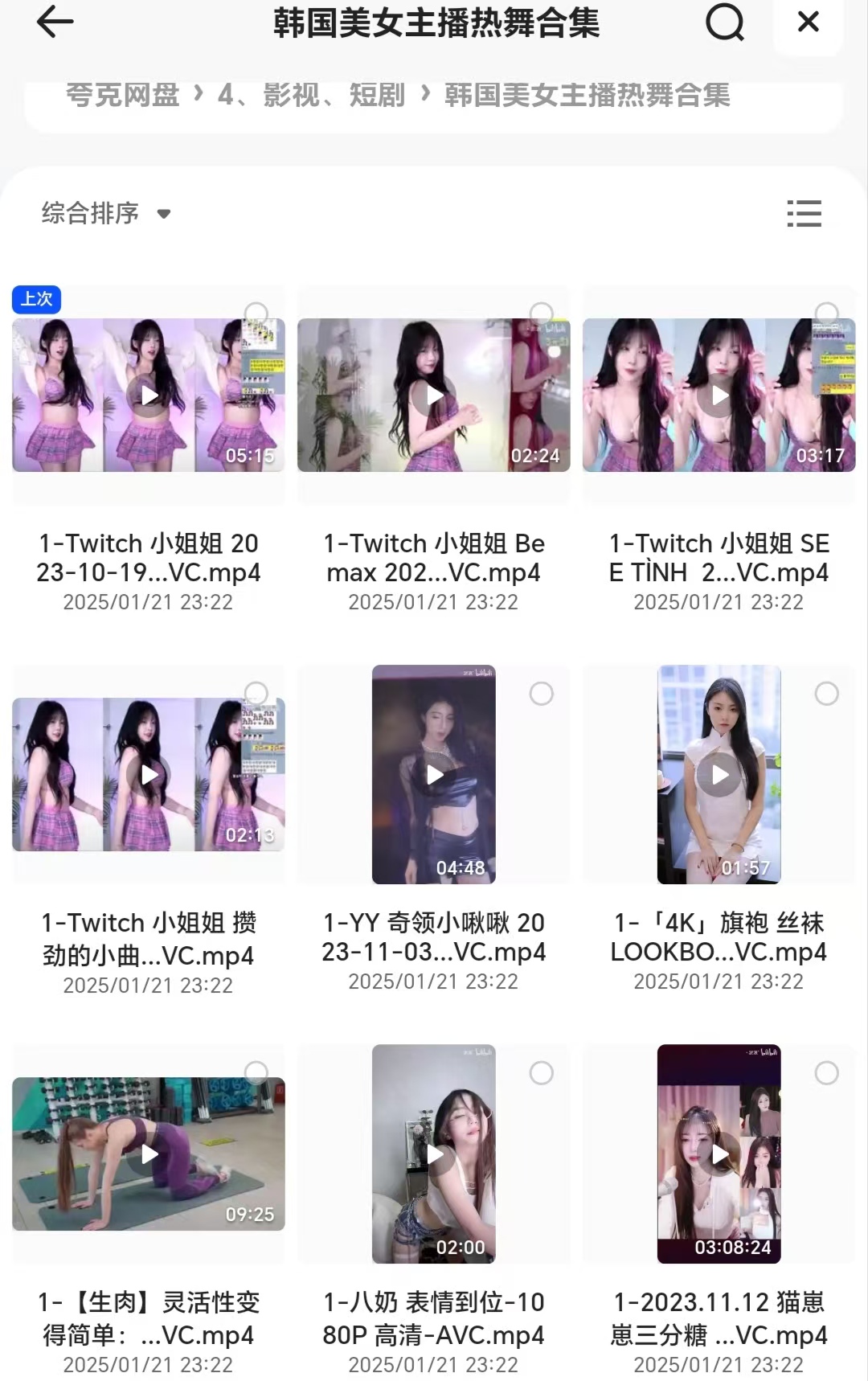Mark the 猫崽崽三分糖 file as selected
The height and width of the screenshot is (1381, 868).
click(x=827, y=1073)
